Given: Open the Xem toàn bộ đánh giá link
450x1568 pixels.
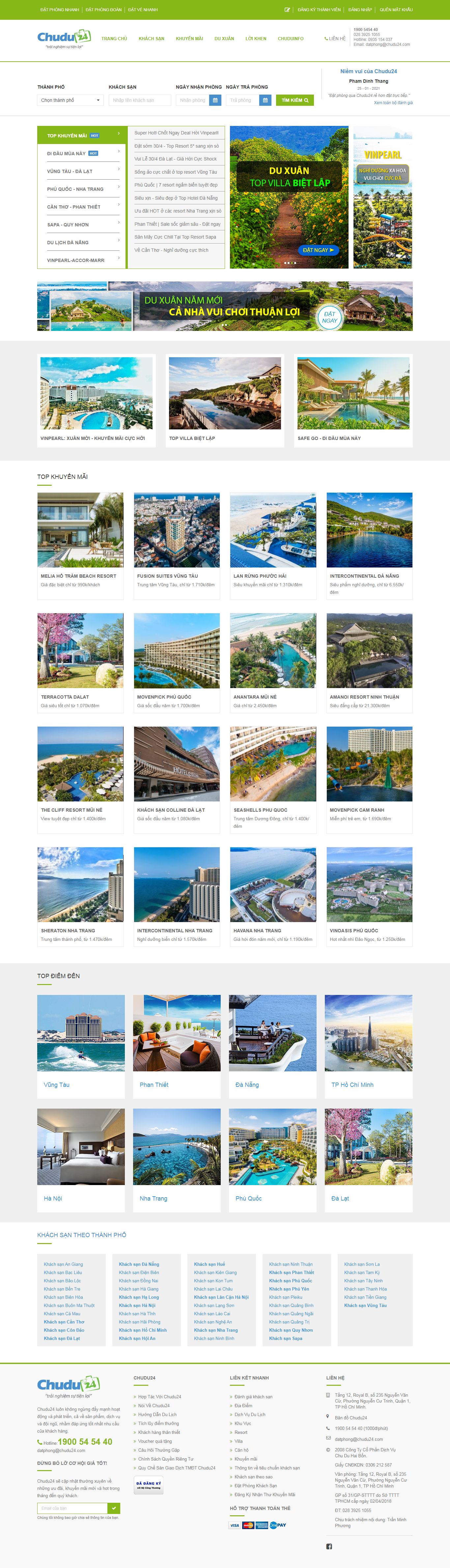Looking at the screenshot, I should coord(393,103).
